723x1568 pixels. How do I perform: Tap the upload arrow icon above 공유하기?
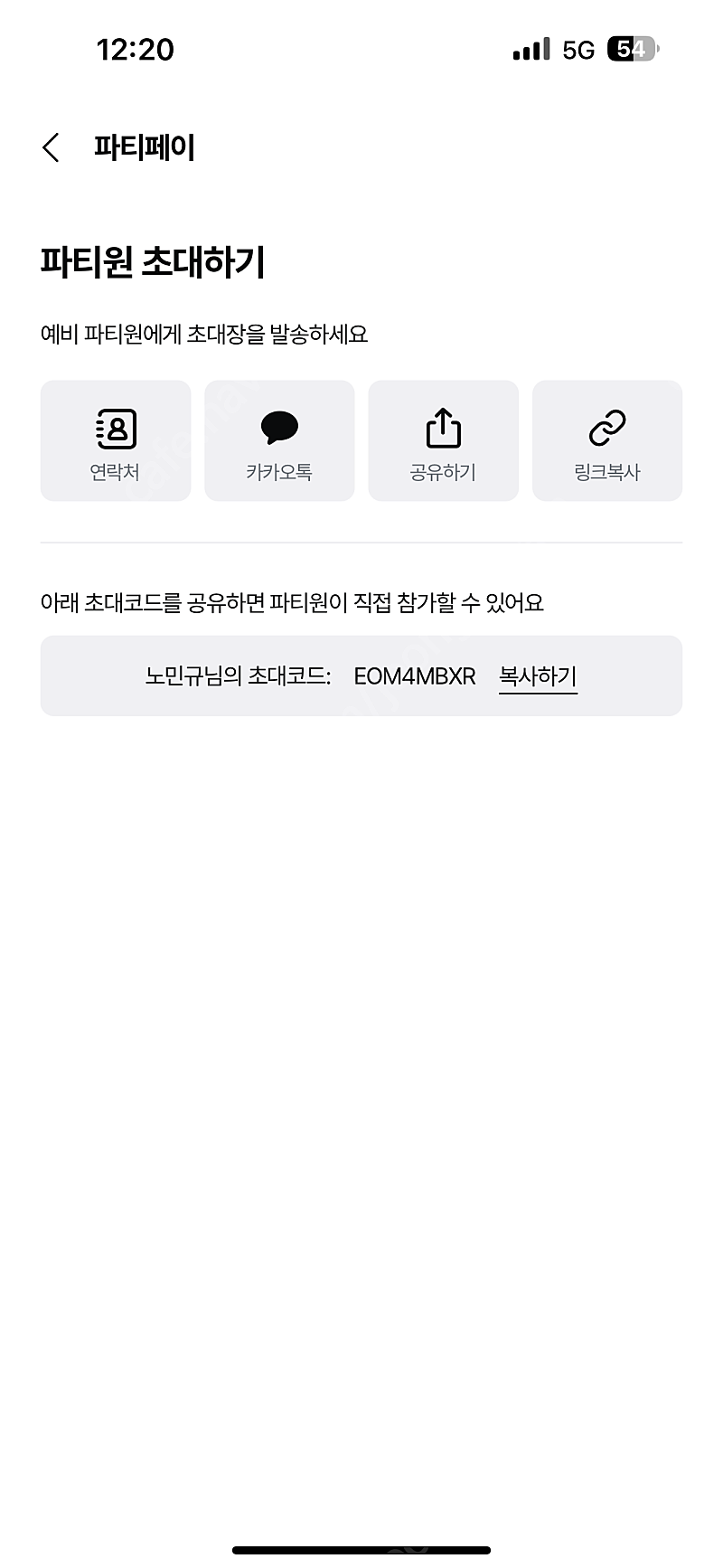pyautogui.click(x=443, y=427)
